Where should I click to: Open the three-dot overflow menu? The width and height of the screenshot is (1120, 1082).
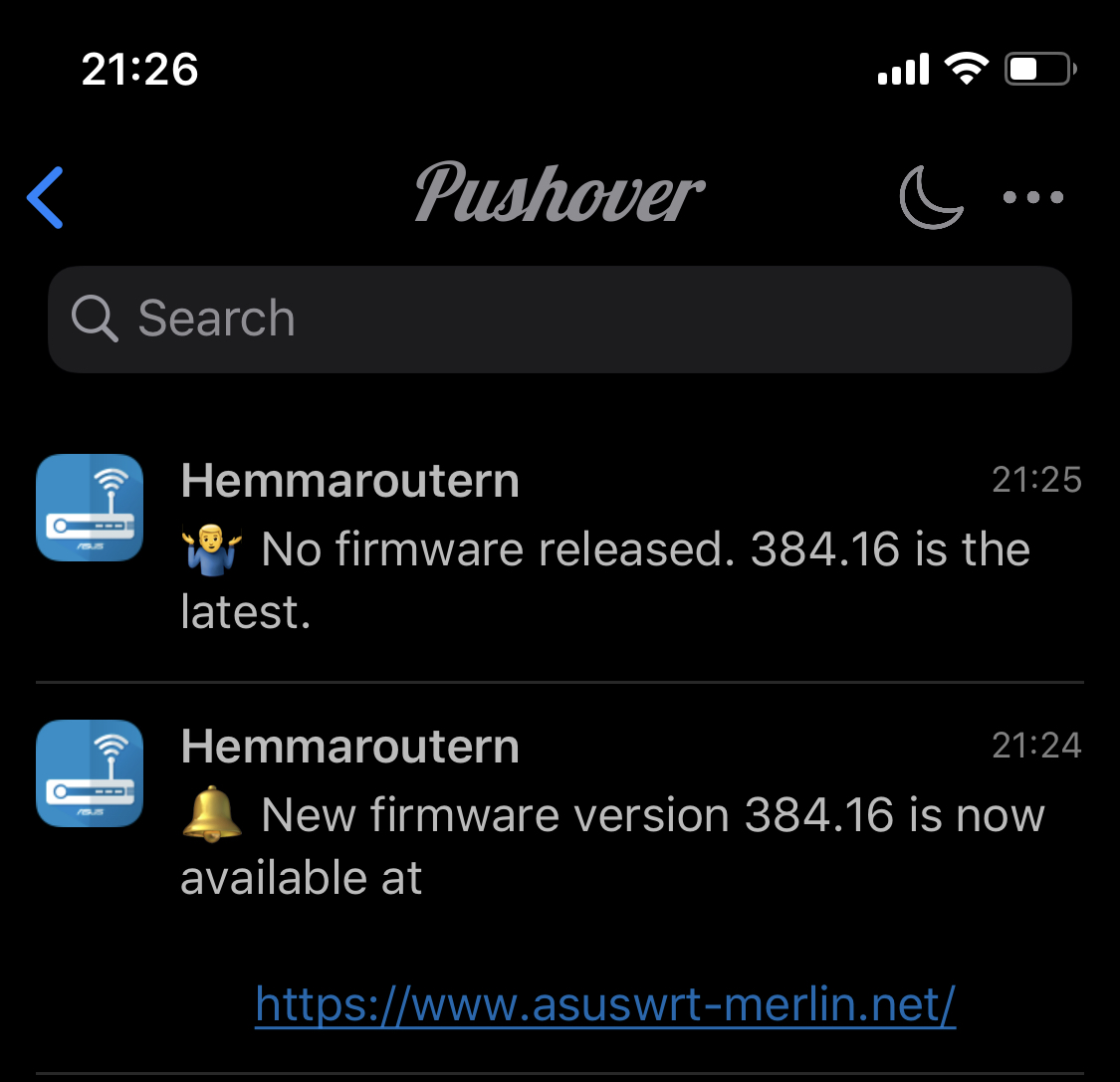[1032, 197]
